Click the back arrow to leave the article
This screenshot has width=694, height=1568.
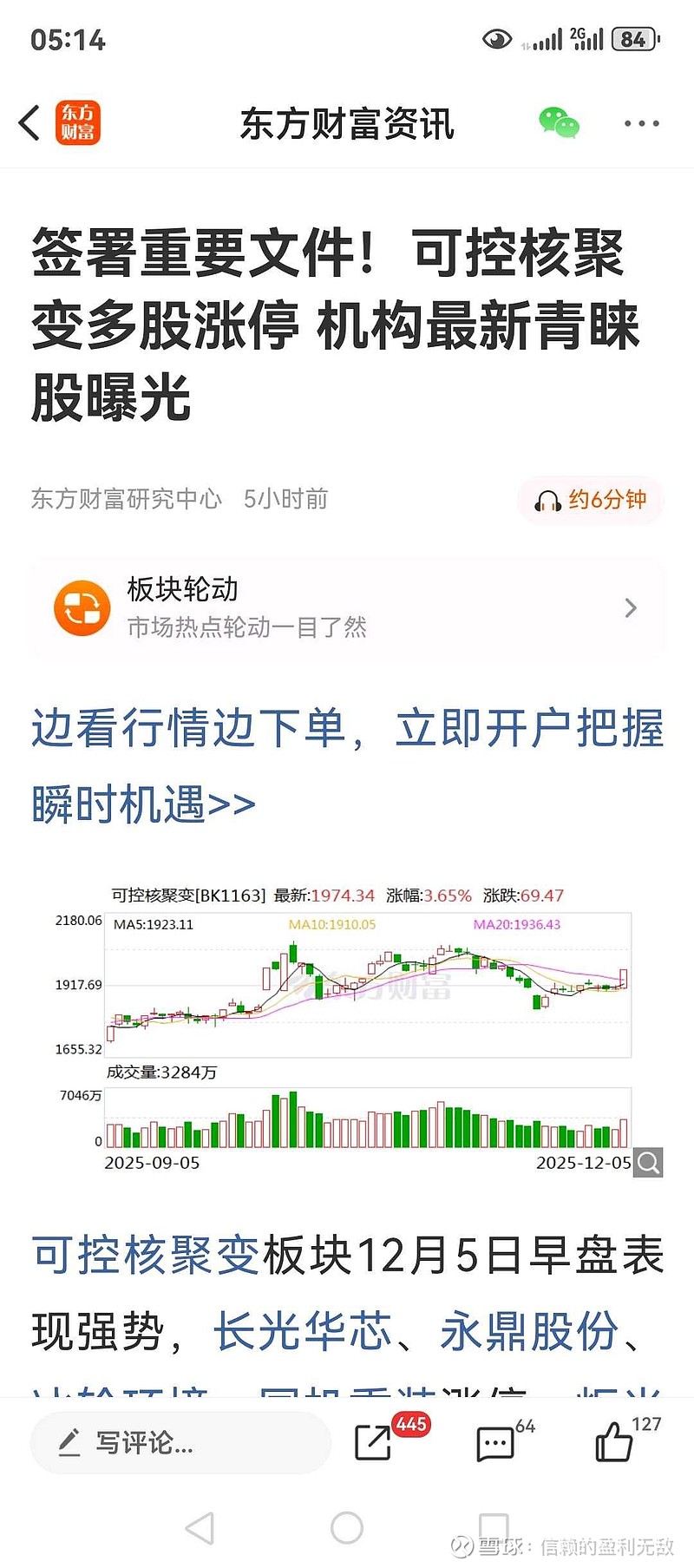click(29, 123)
